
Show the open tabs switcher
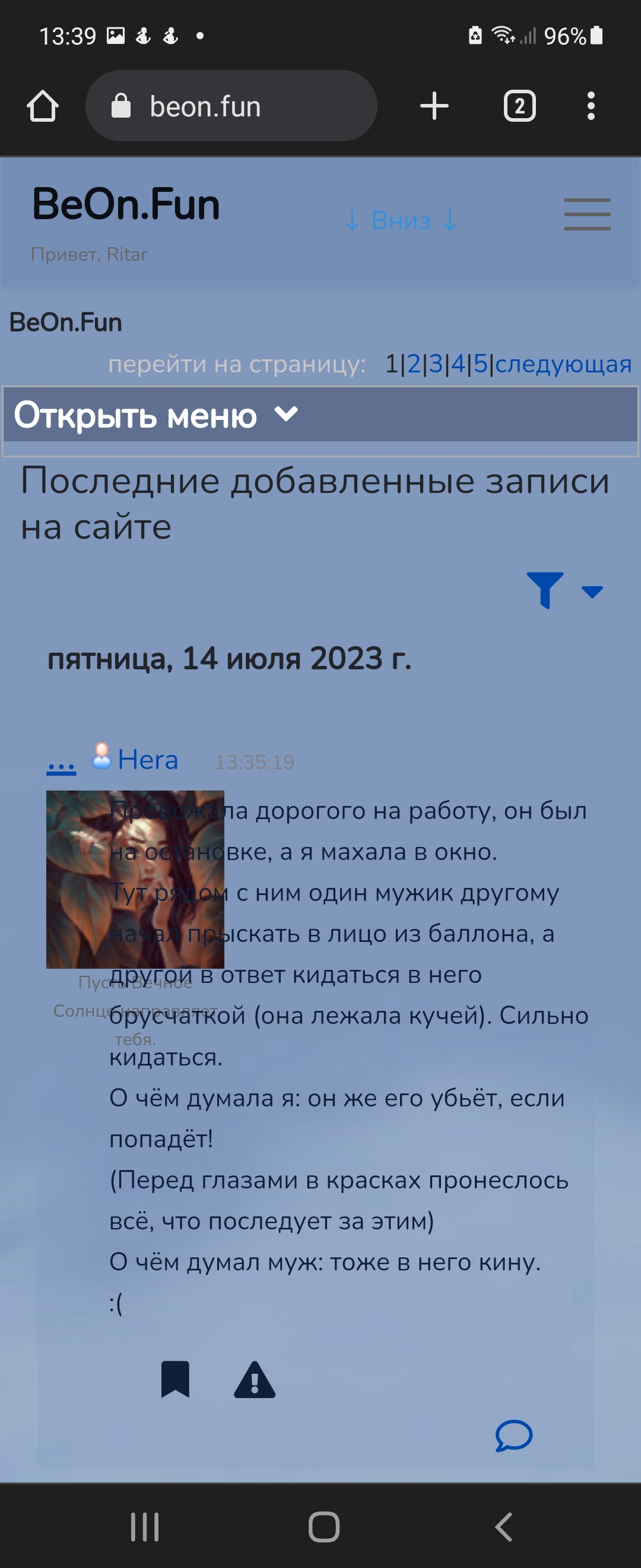coord(519,106)
